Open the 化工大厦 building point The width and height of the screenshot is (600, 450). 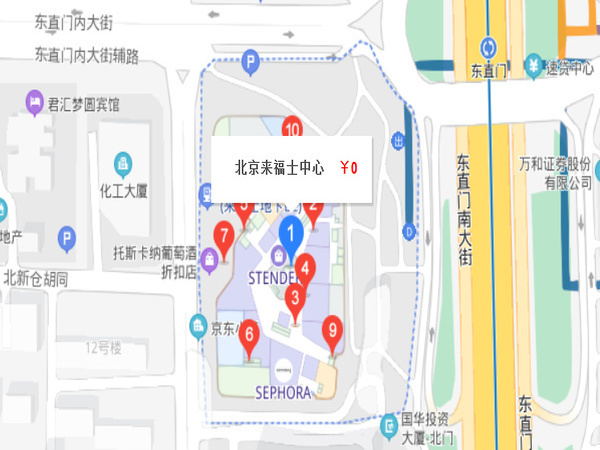tap(122, 163)
